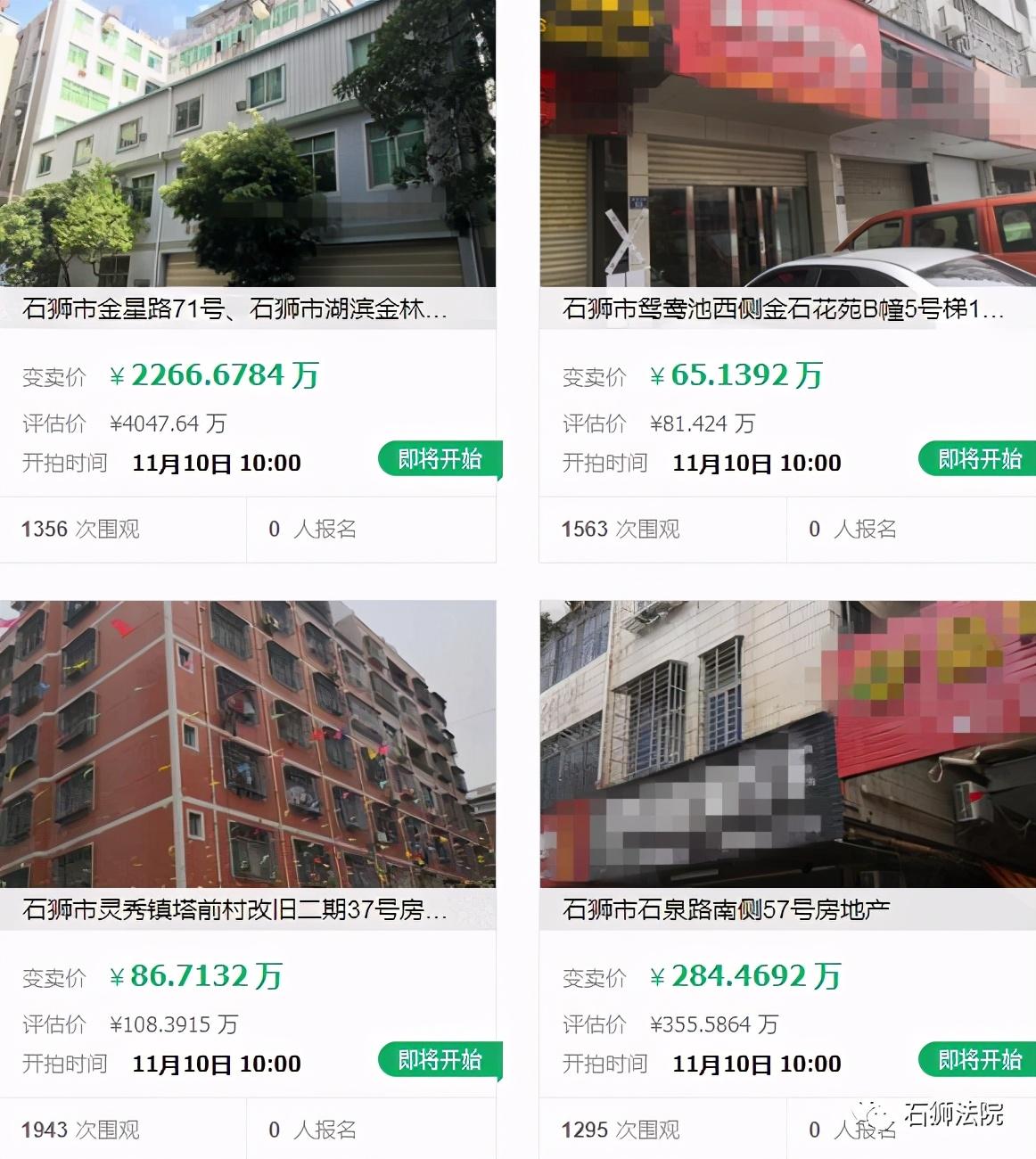
Task: Tap 即将开始 on the 284.4692万 listing
Action: click(978, 1060)
